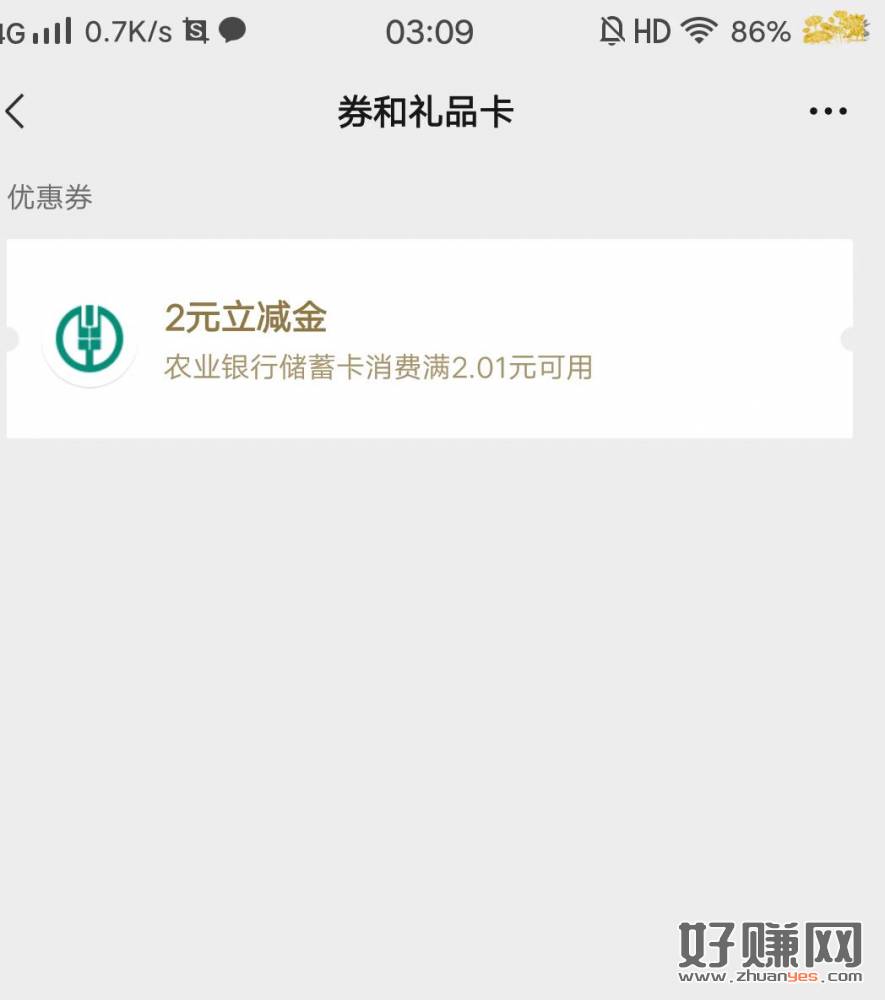Image resolution: width=885 pixels, height=1000 pixels.
Task: Open the three-dot overflow menu
Action: click(x=827, y=112)
